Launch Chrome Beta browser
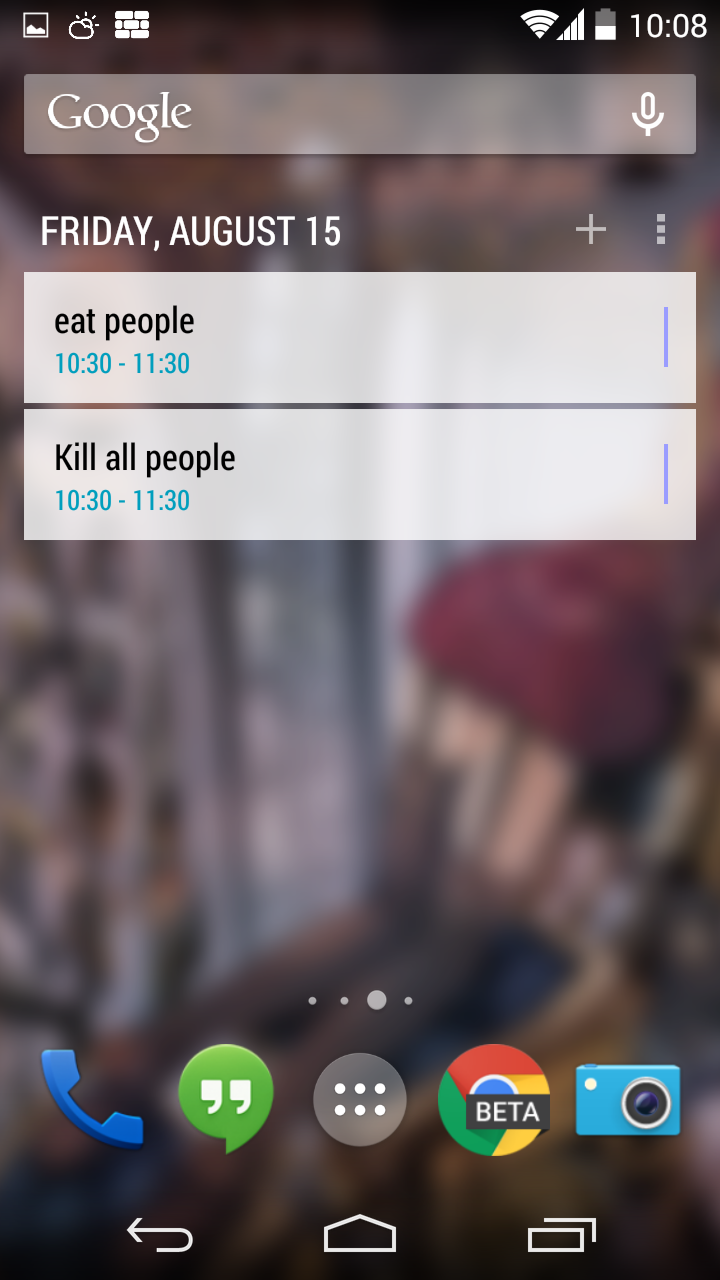The image size is (720, 1280). click(494, 1099)
